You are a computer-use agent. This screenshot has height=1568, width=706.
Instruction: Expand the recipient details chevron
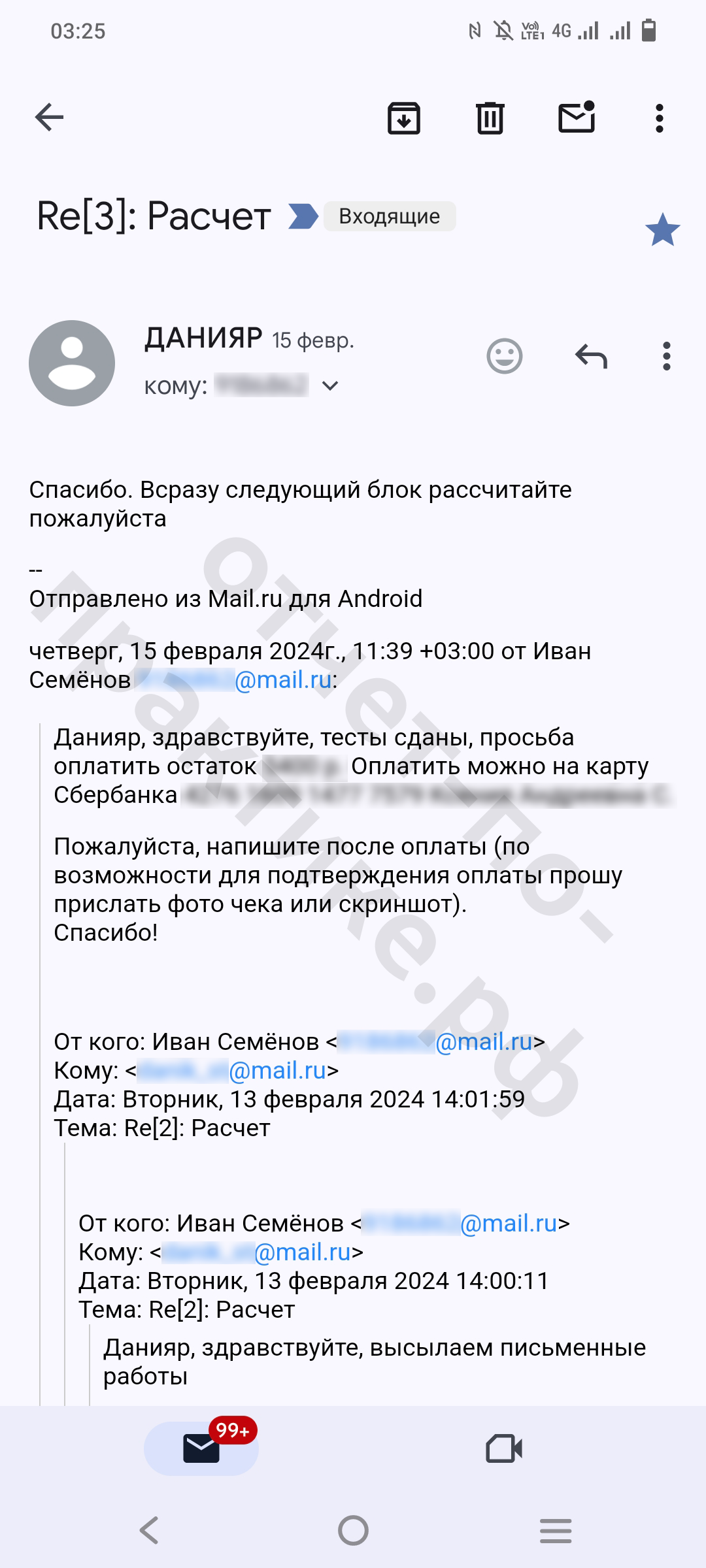pyautogui.click(x=331, y=386)
